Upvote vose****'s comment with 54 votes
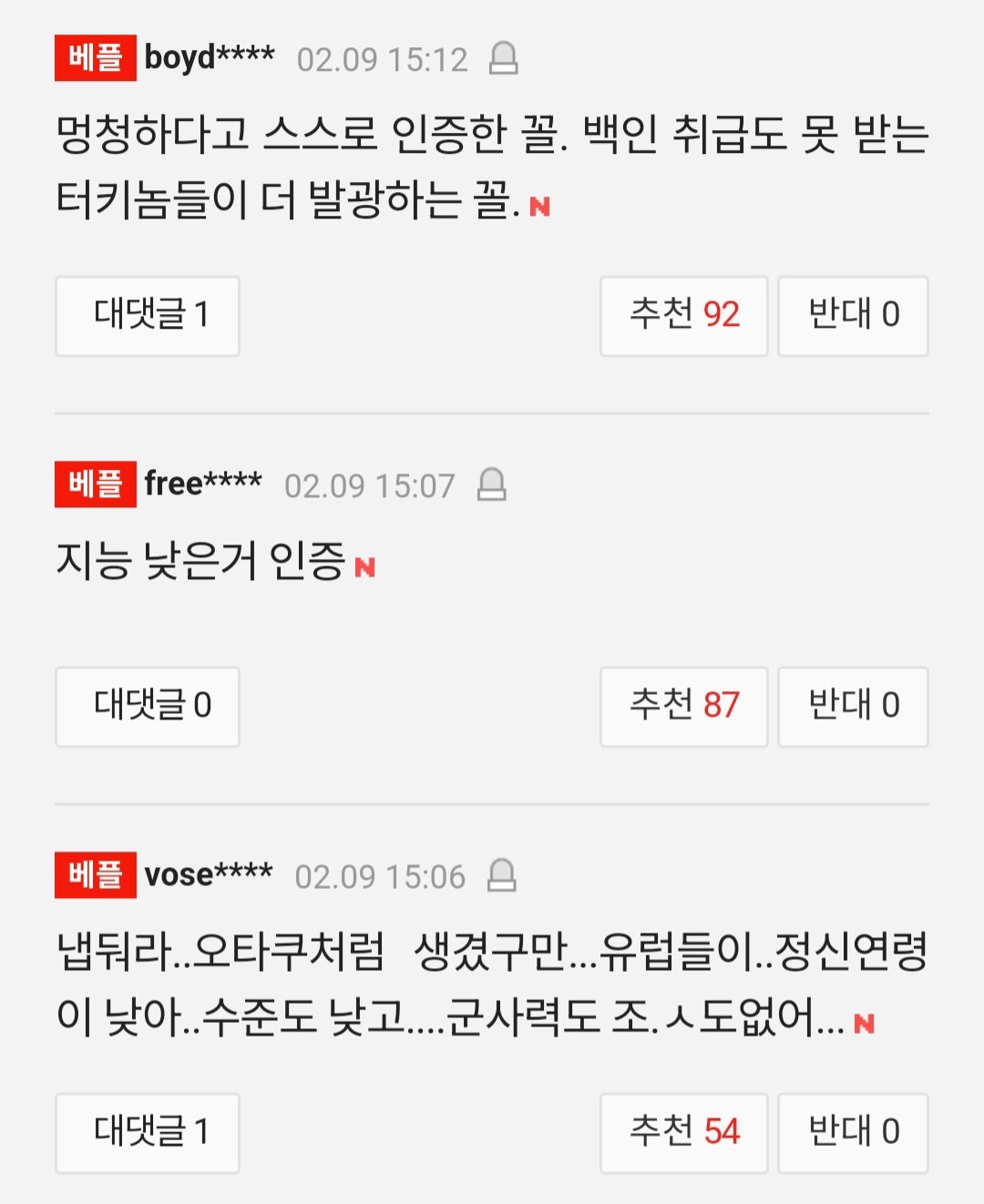 point(683,1132)
